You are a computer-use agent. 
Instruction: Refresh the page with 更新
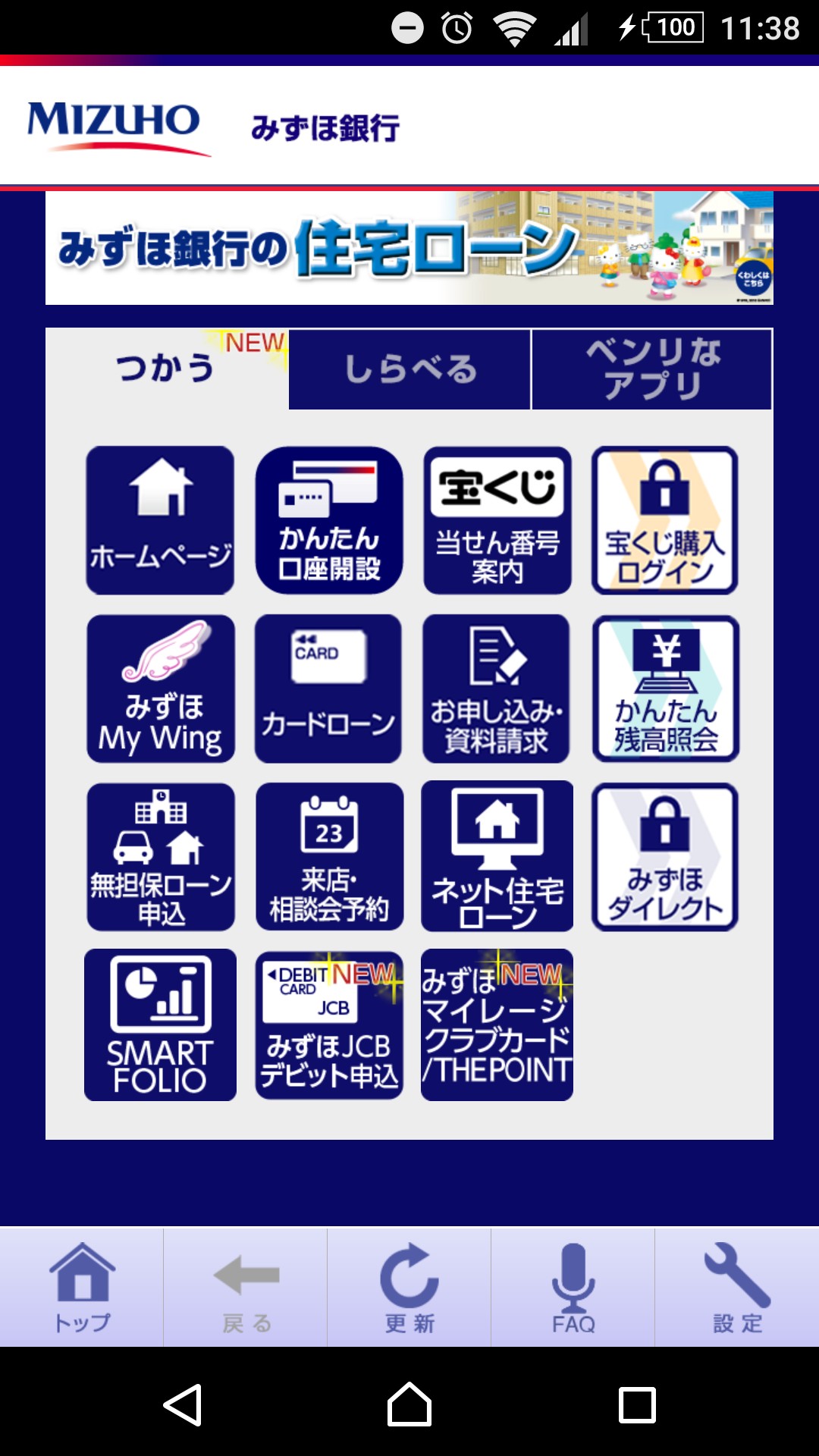[x=409, y=1288]
